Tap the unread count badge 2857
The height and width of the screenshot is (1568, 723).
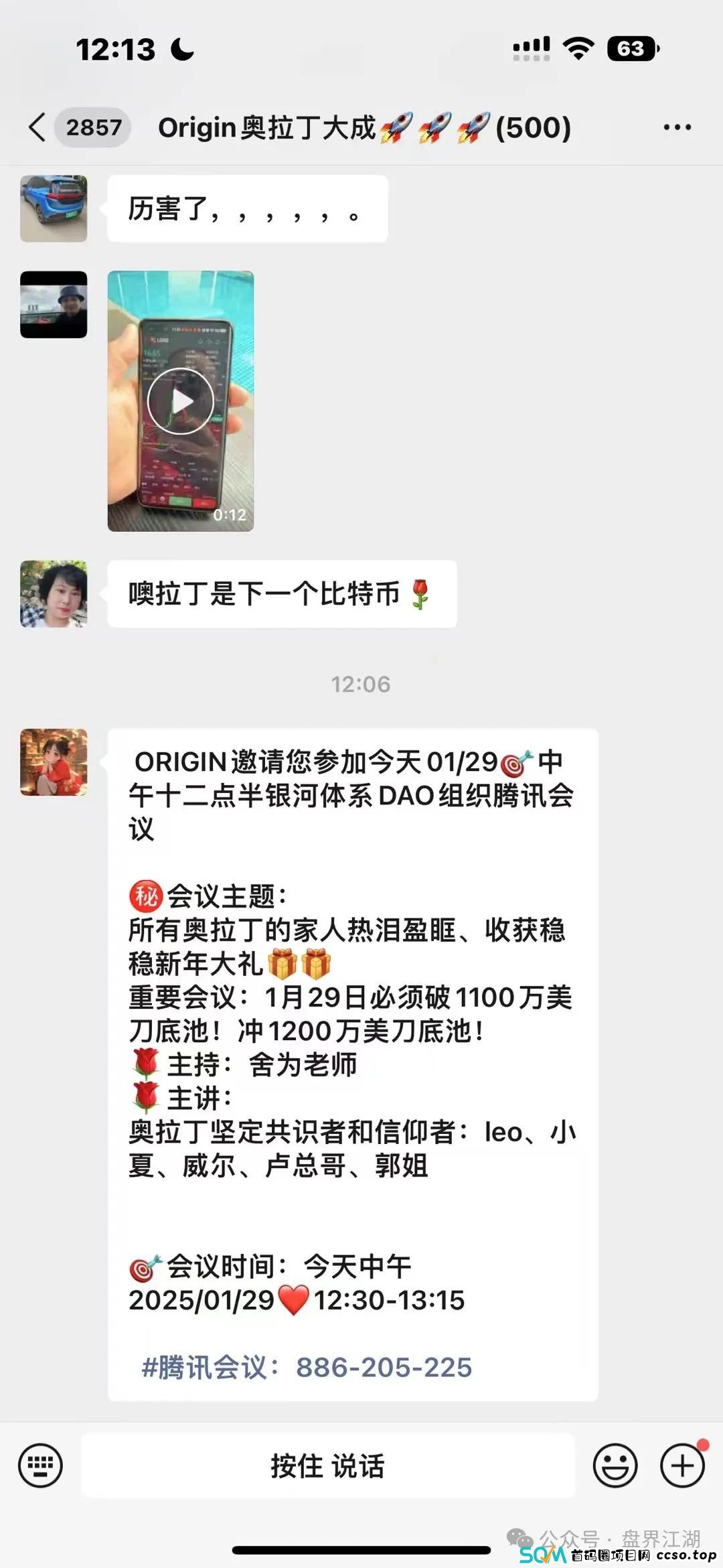(94, 126)
